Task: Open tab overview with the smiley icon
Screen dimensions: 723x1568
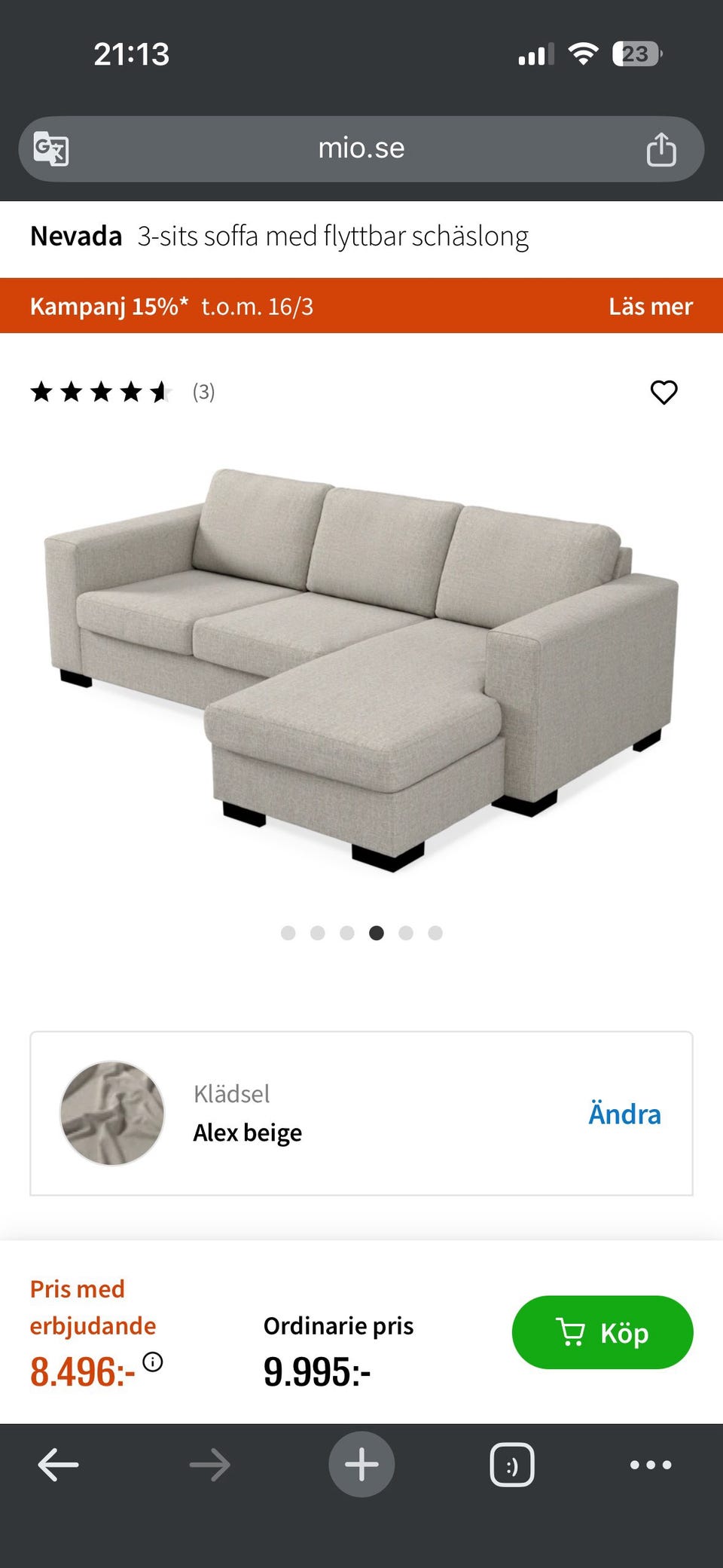Action: (x=511, y=1464)
